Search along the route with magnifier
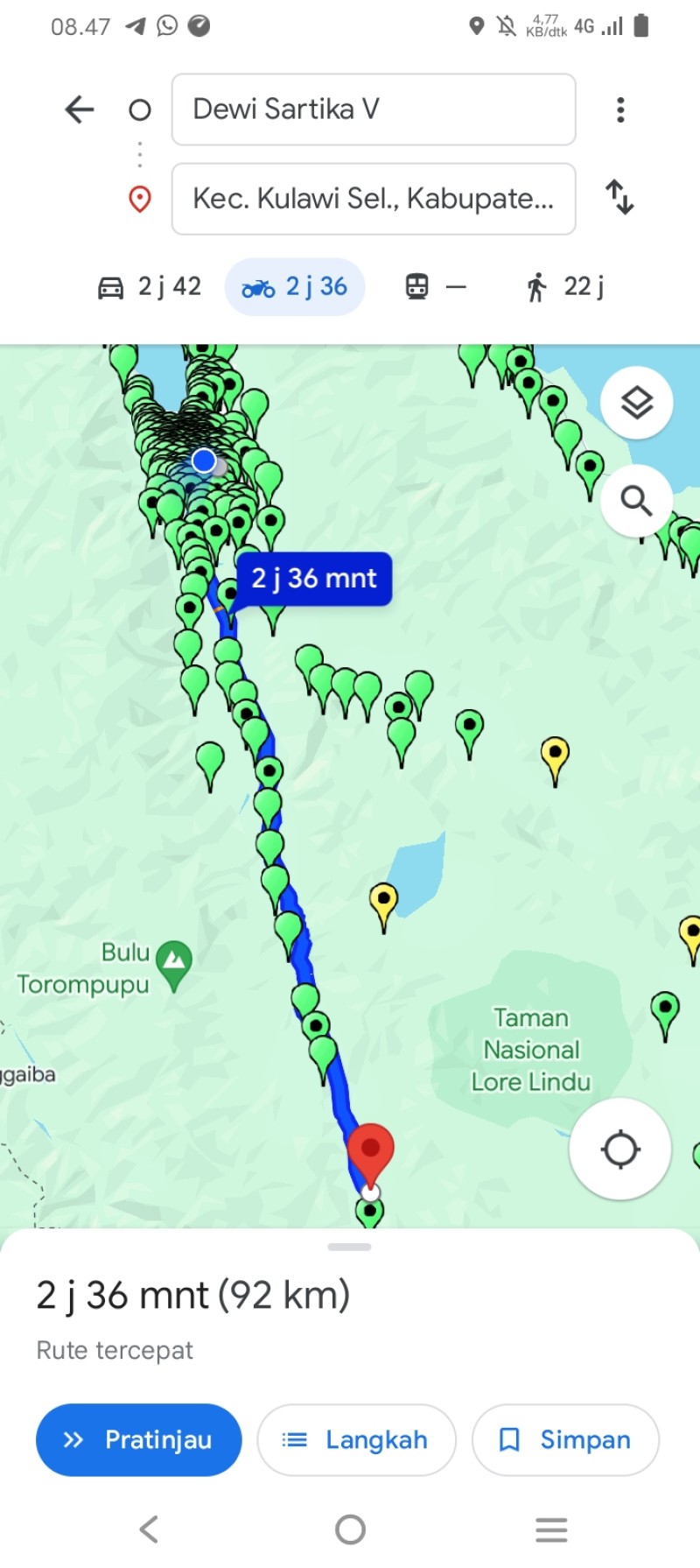The image size is (700, 1568). (637, 501)
